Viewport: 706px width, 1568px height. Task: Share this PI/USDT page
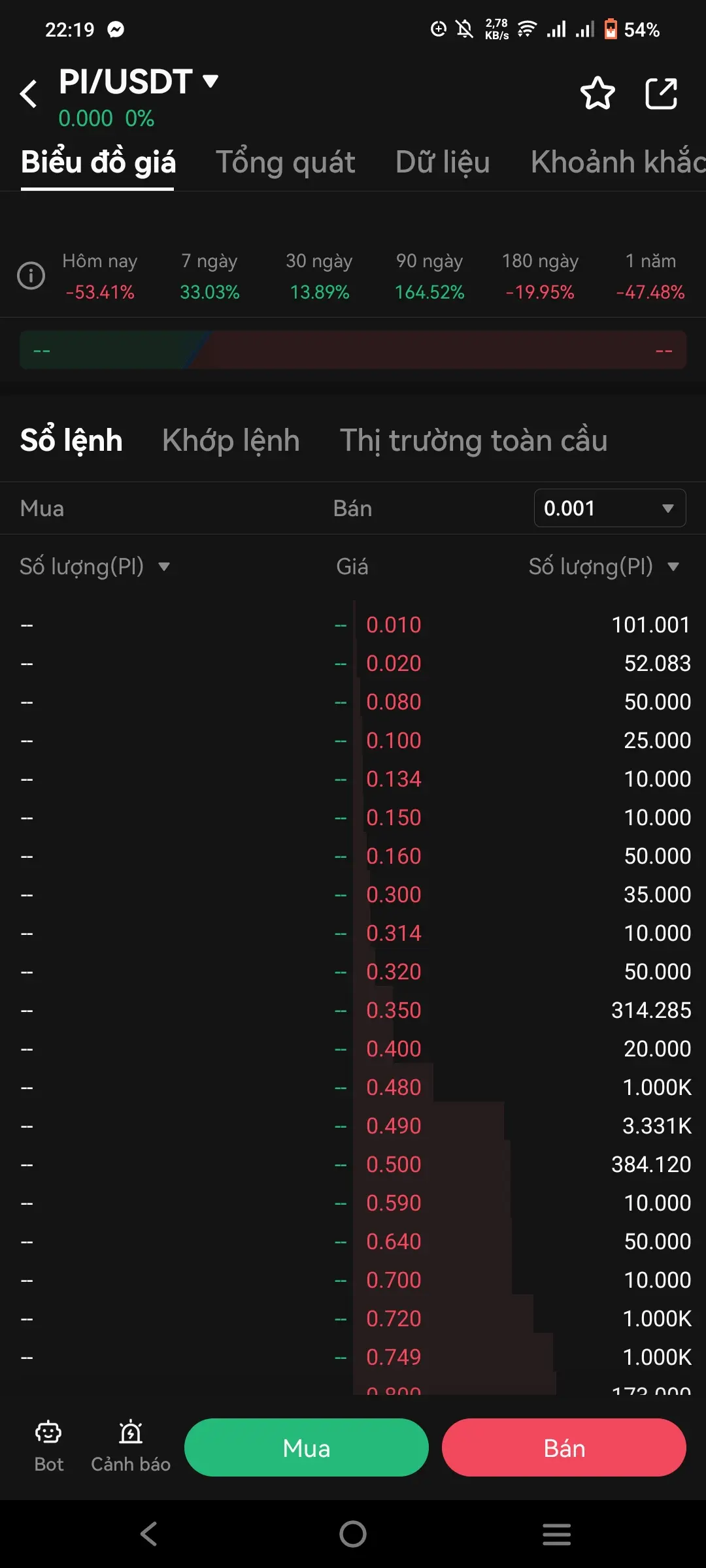pyautogui.click(x=661, y=93)
